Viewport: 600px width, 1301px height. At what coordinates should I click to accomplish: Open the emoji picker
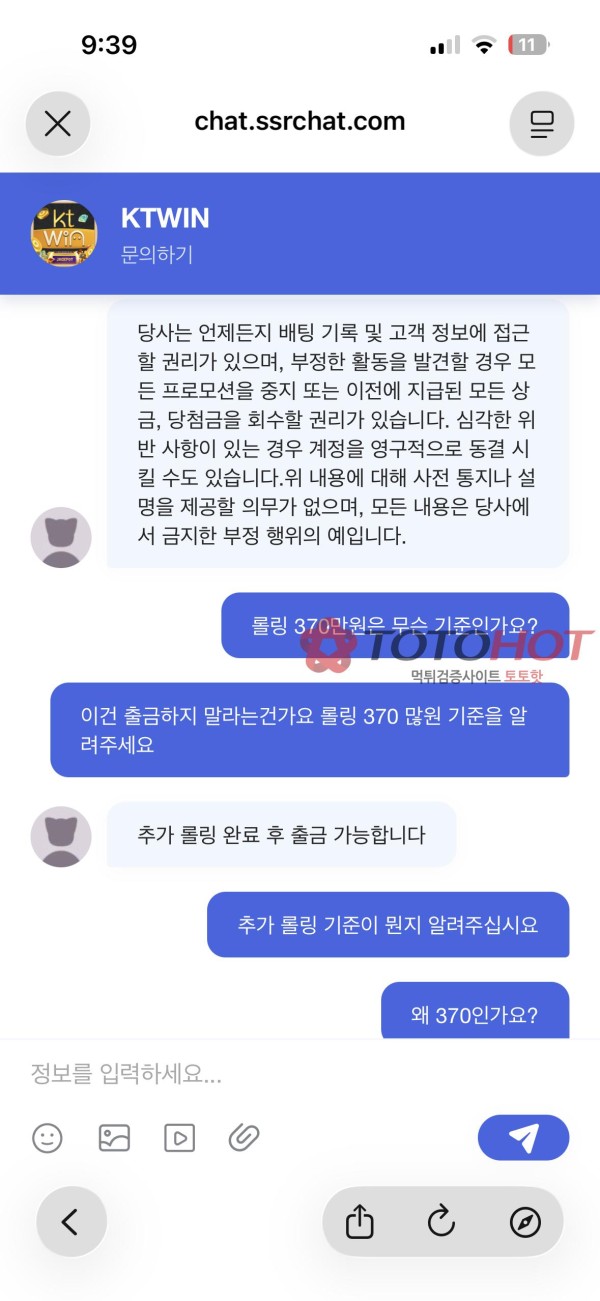[x=47, y=1137]
